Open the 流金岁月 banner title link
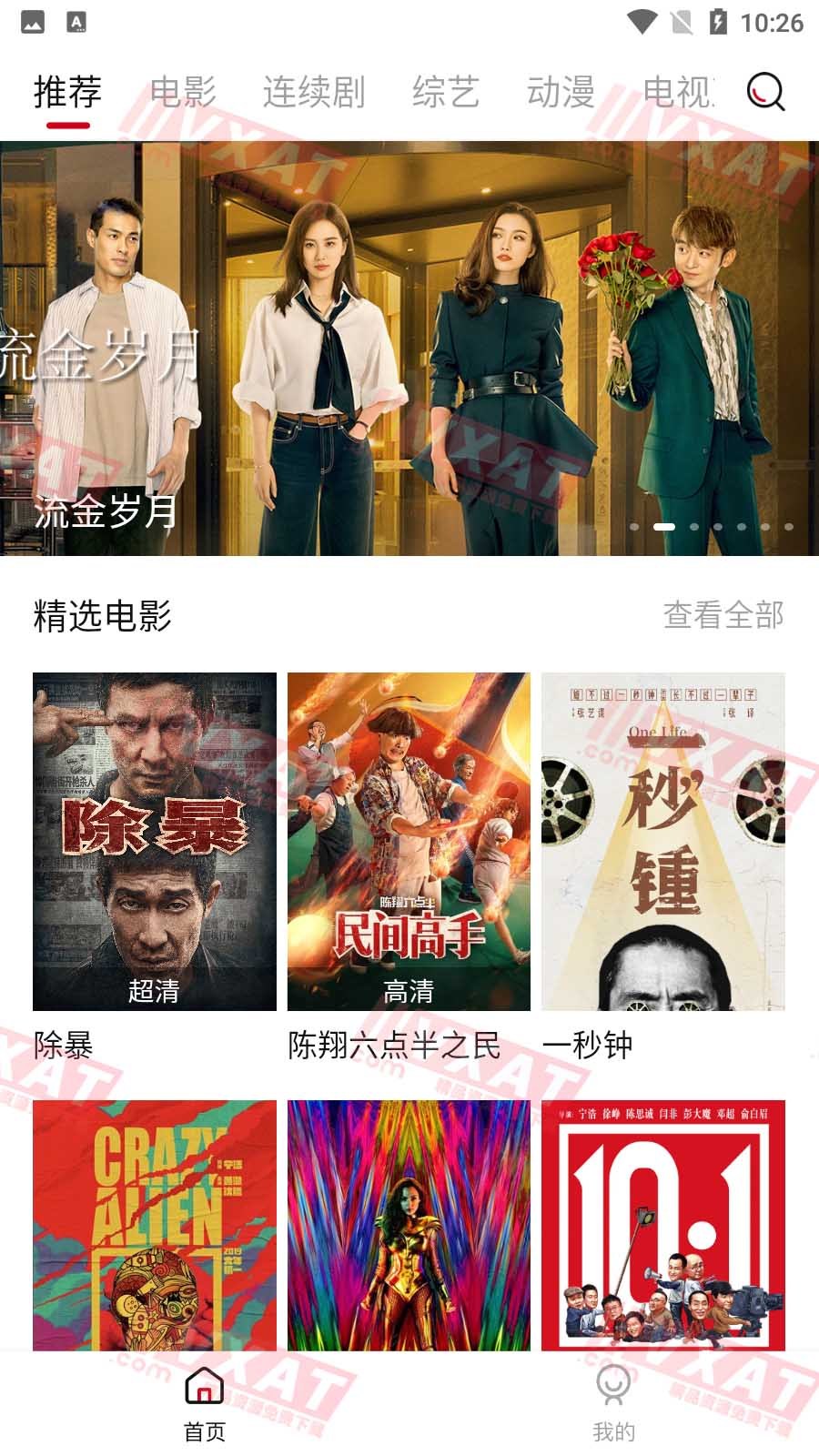 (x=108, y=514)
